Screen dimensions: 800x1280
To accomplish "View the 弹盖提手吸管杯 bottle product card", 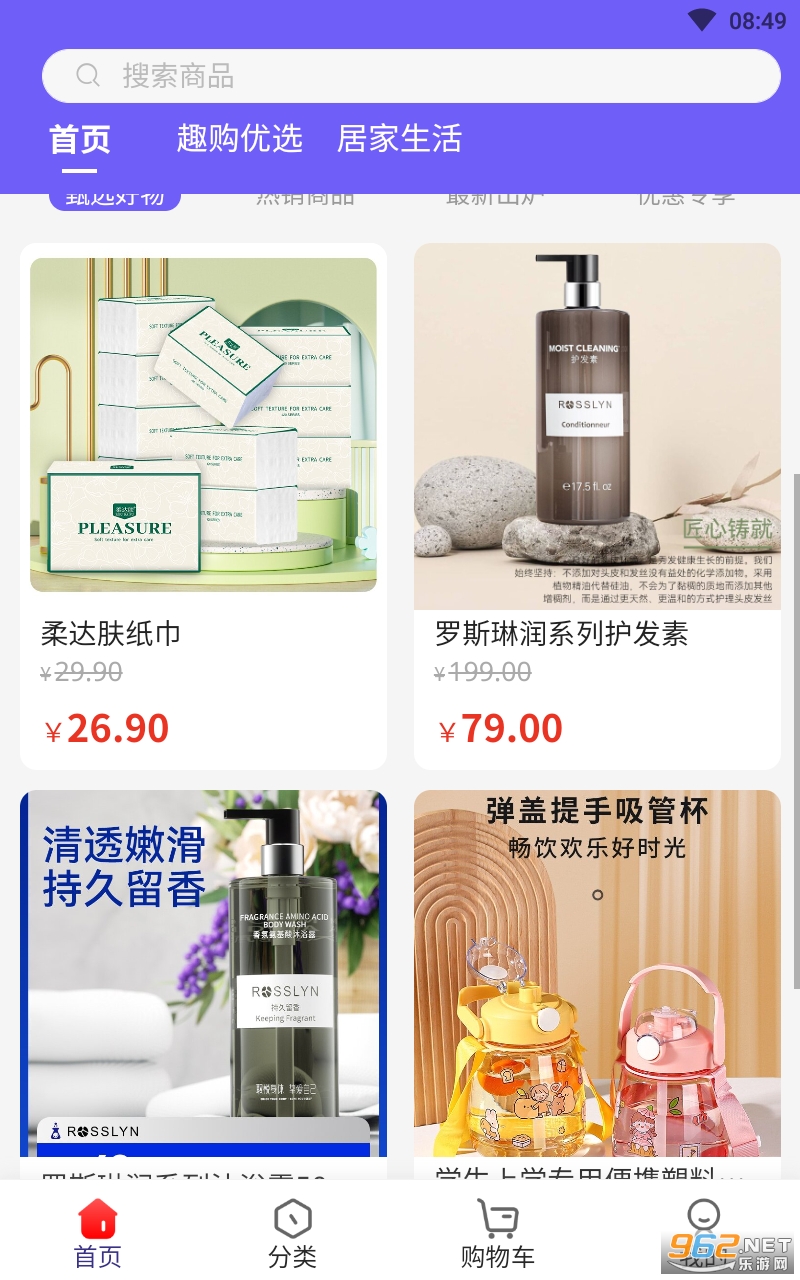I will pyautogui.click(x=597, y=980).
